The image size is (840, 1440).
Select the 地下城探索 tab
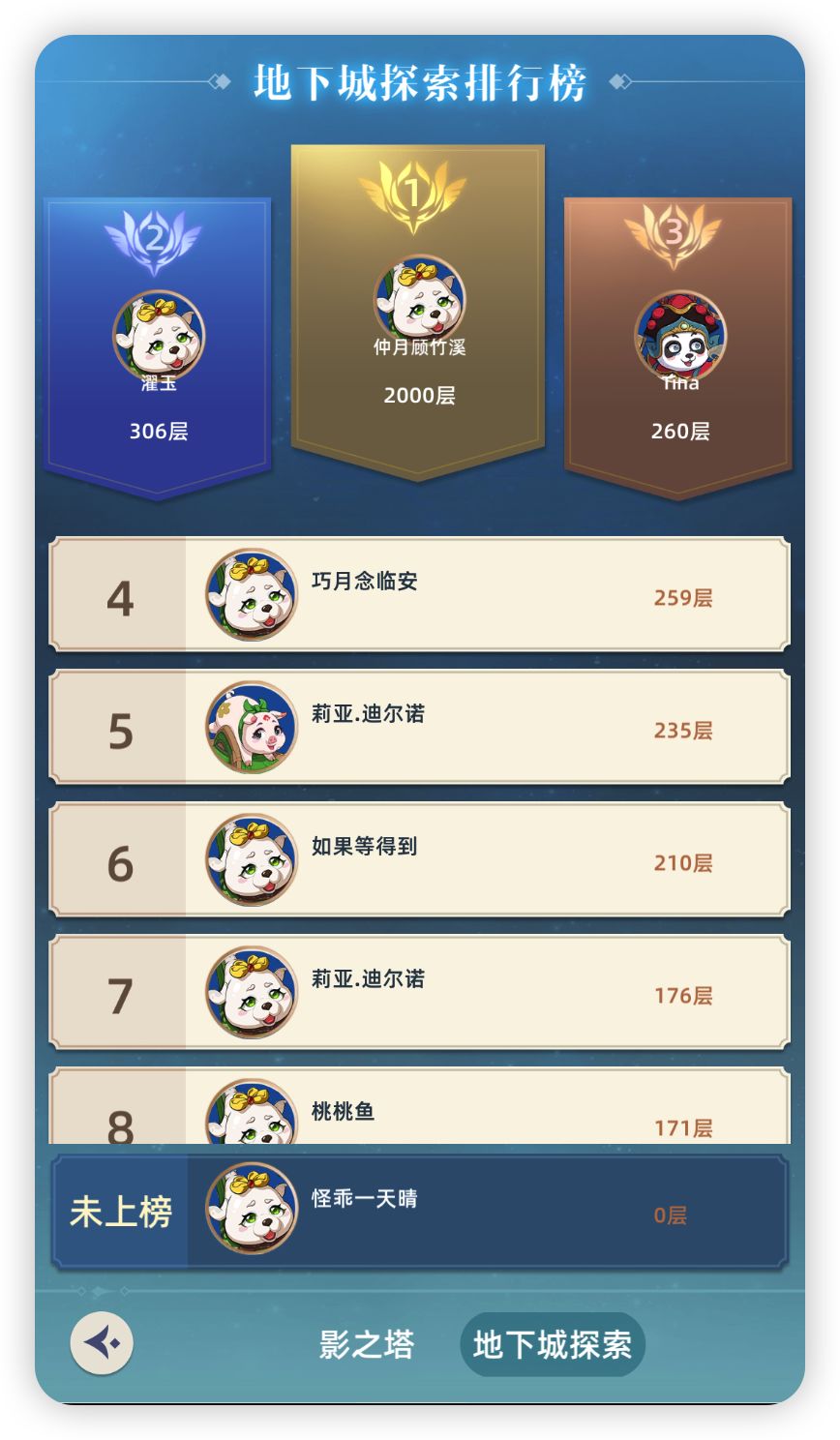552,1343
